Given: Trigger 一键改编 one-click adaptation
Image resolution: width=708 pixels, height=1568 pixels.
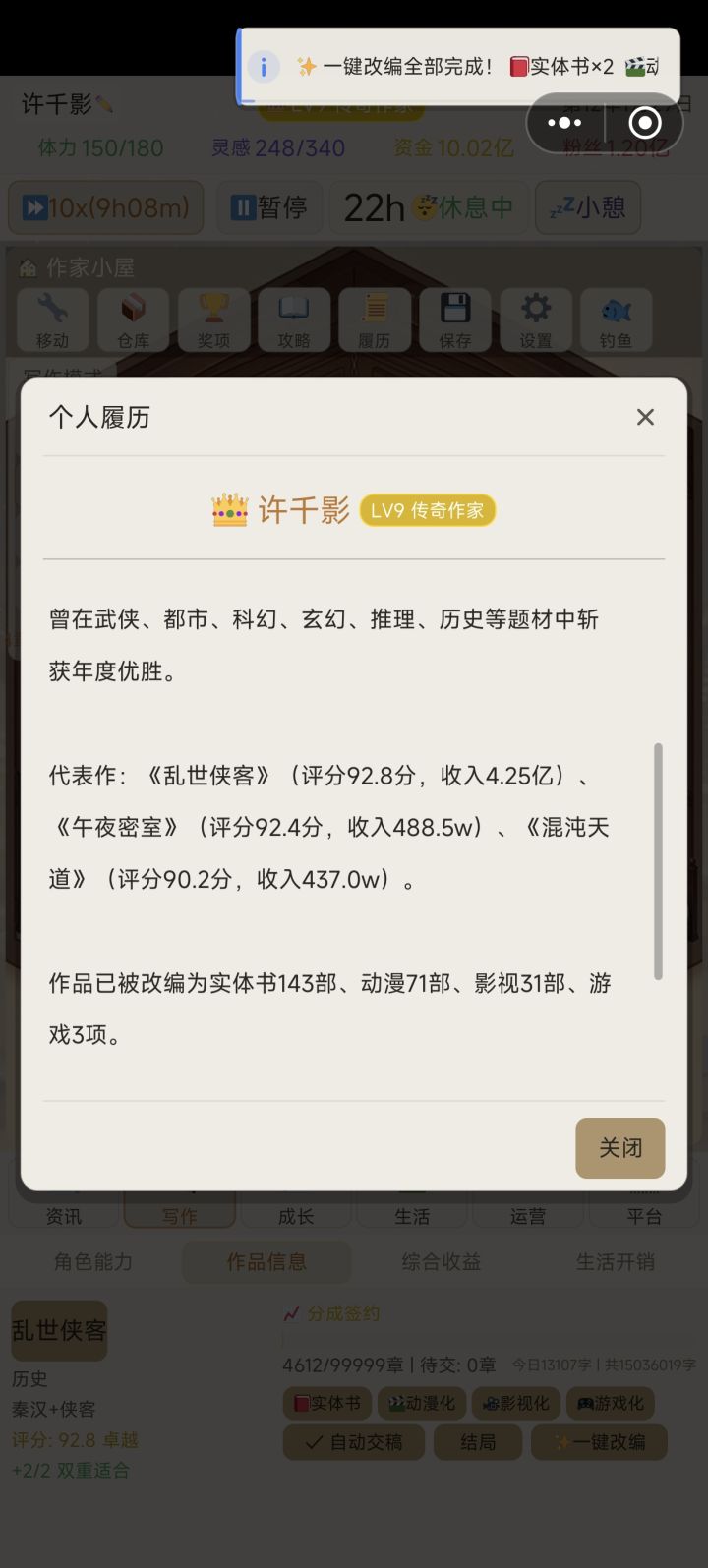Looking at the screenshot, I should (599, 1442).
